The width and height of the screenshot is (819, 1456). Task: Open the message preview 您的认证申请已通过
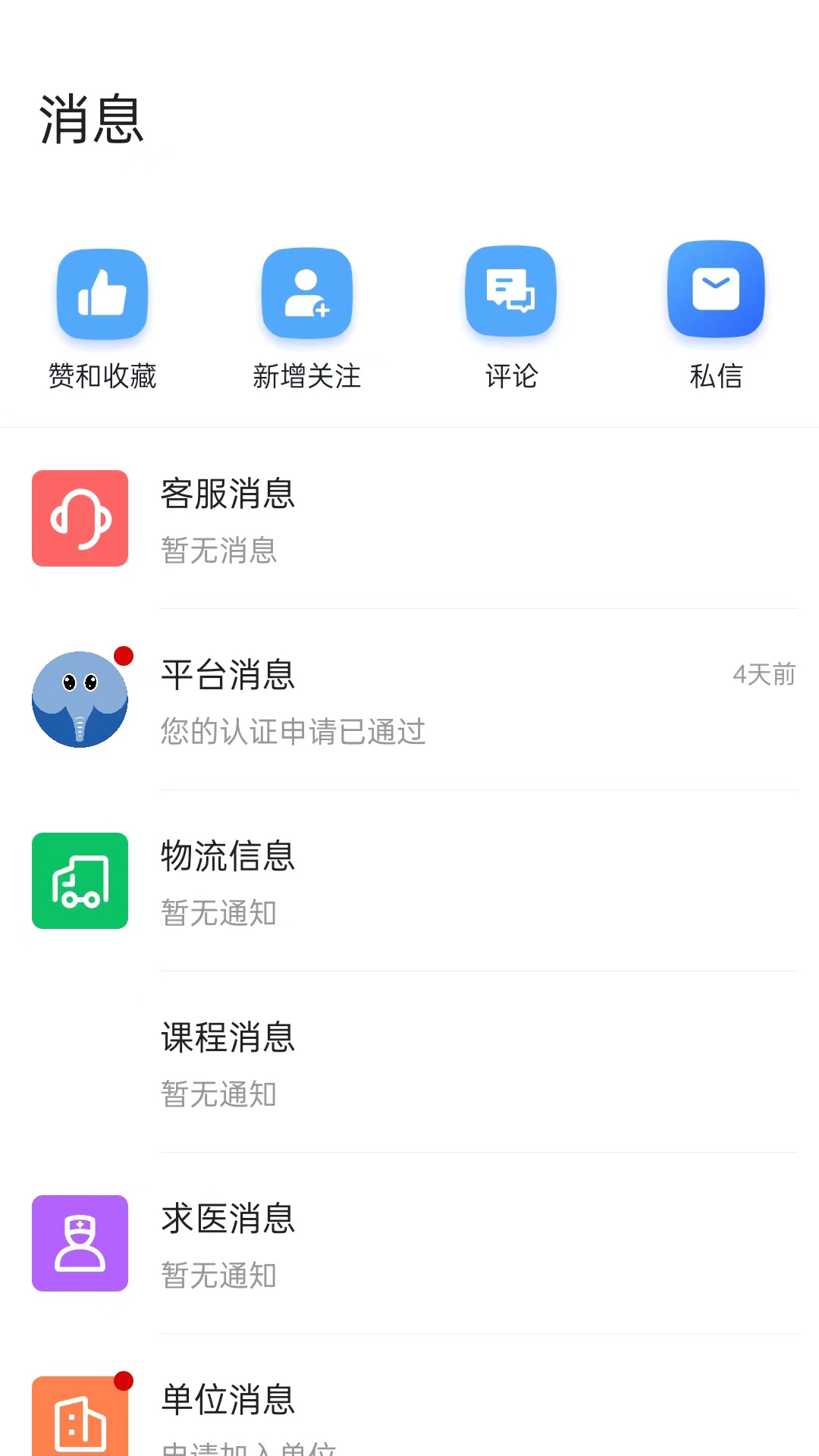pos(293,732)
